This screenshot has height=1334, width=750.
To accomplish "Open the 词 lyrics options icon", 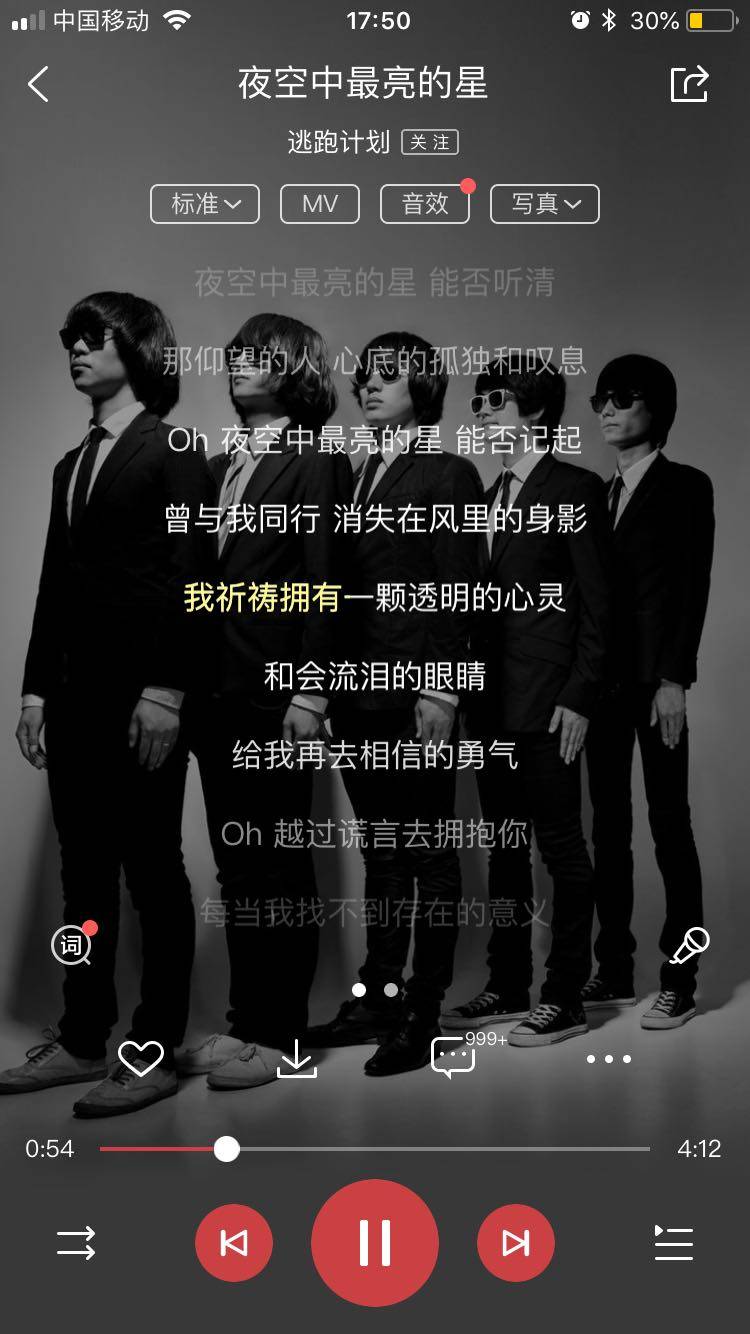I will tap(72, 945).
